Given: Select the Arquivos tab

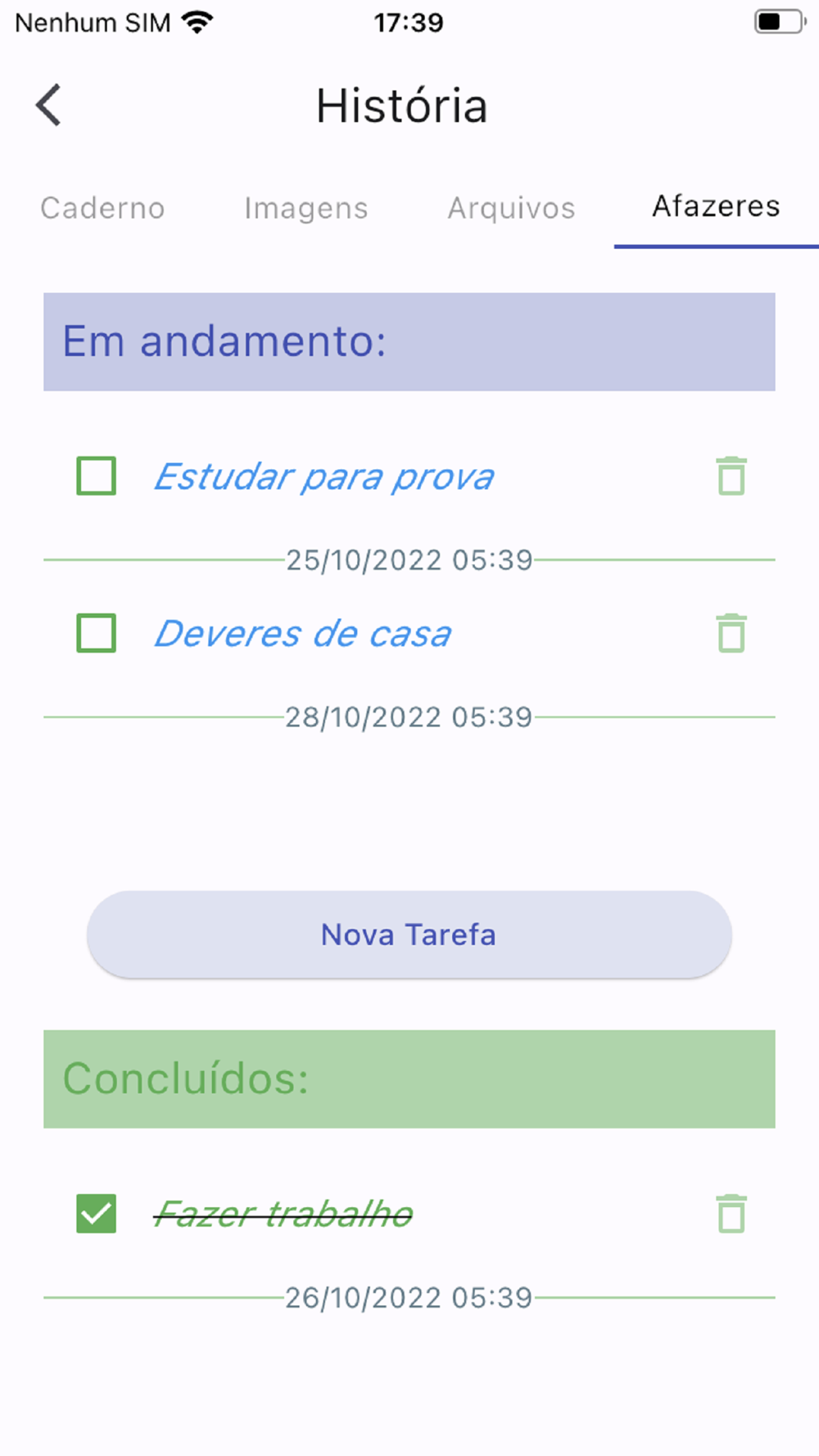Looking at the screenshot, I should pos(511,208).
